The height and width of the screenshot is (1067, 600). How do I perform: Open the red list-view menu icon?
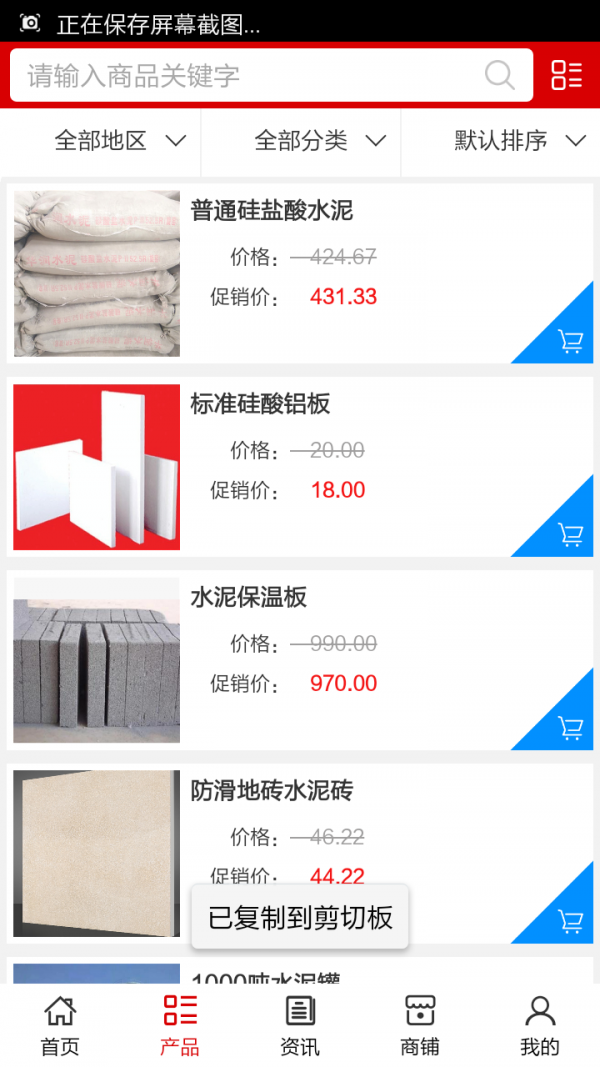[x=566, y=75]
